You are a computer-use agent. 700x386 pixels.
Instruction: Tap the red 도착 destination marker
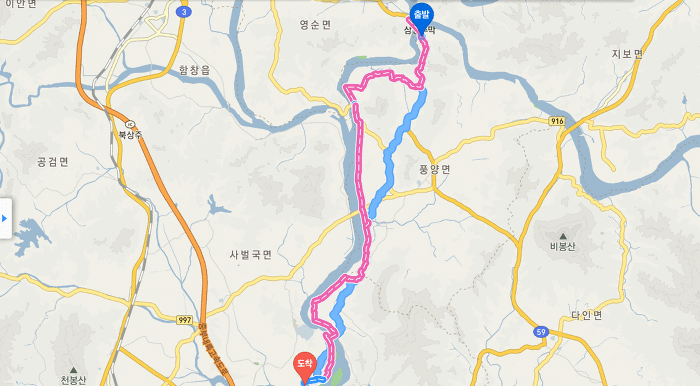(x=305, y=367)
